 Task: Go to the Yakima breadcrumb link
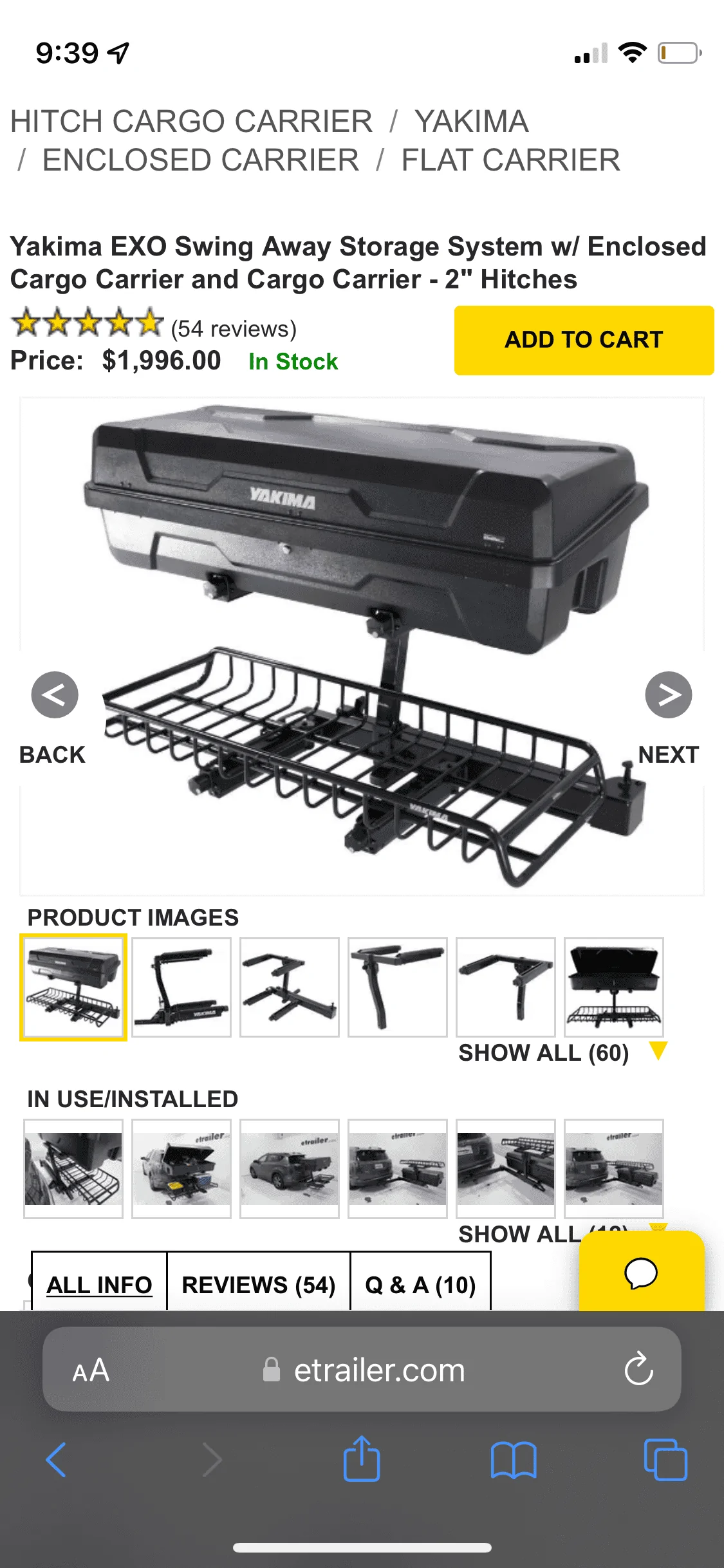coord(471,122)
